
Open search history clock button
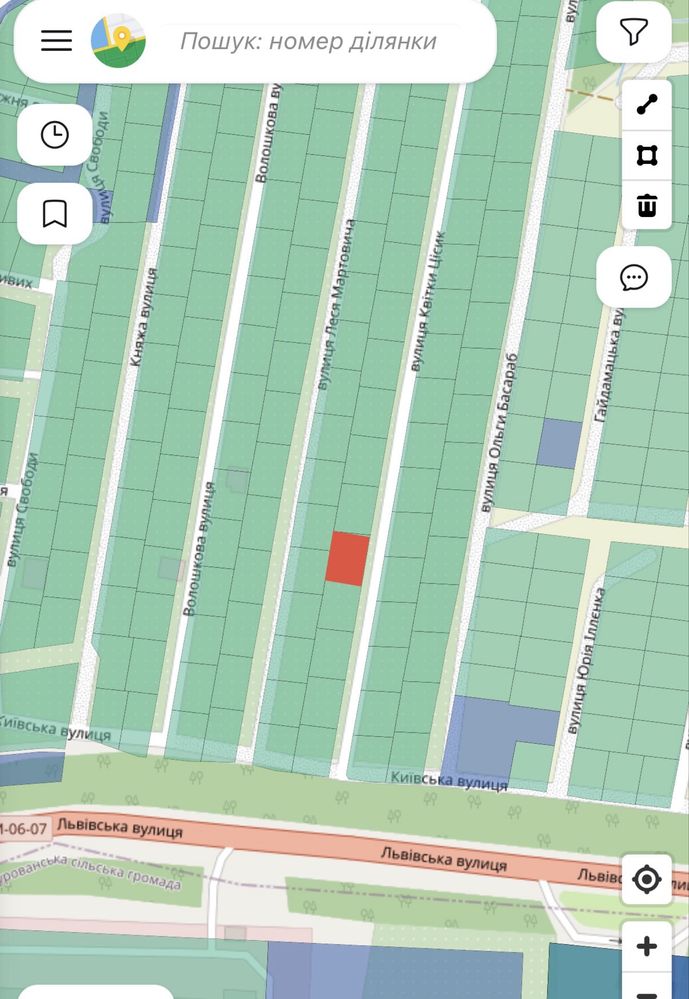click(55, 135)
